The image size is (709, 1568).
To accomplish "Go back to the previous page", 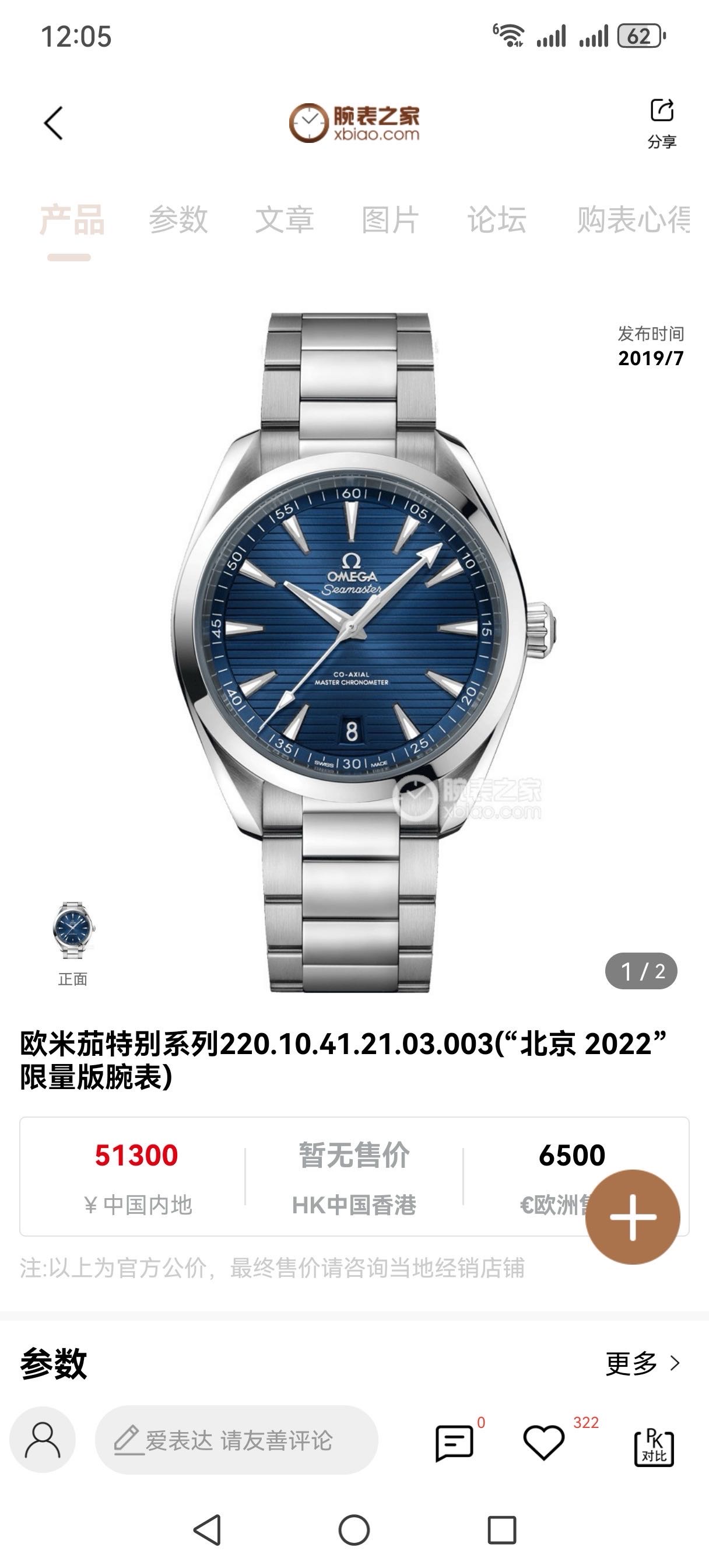I will pos(54,123).
